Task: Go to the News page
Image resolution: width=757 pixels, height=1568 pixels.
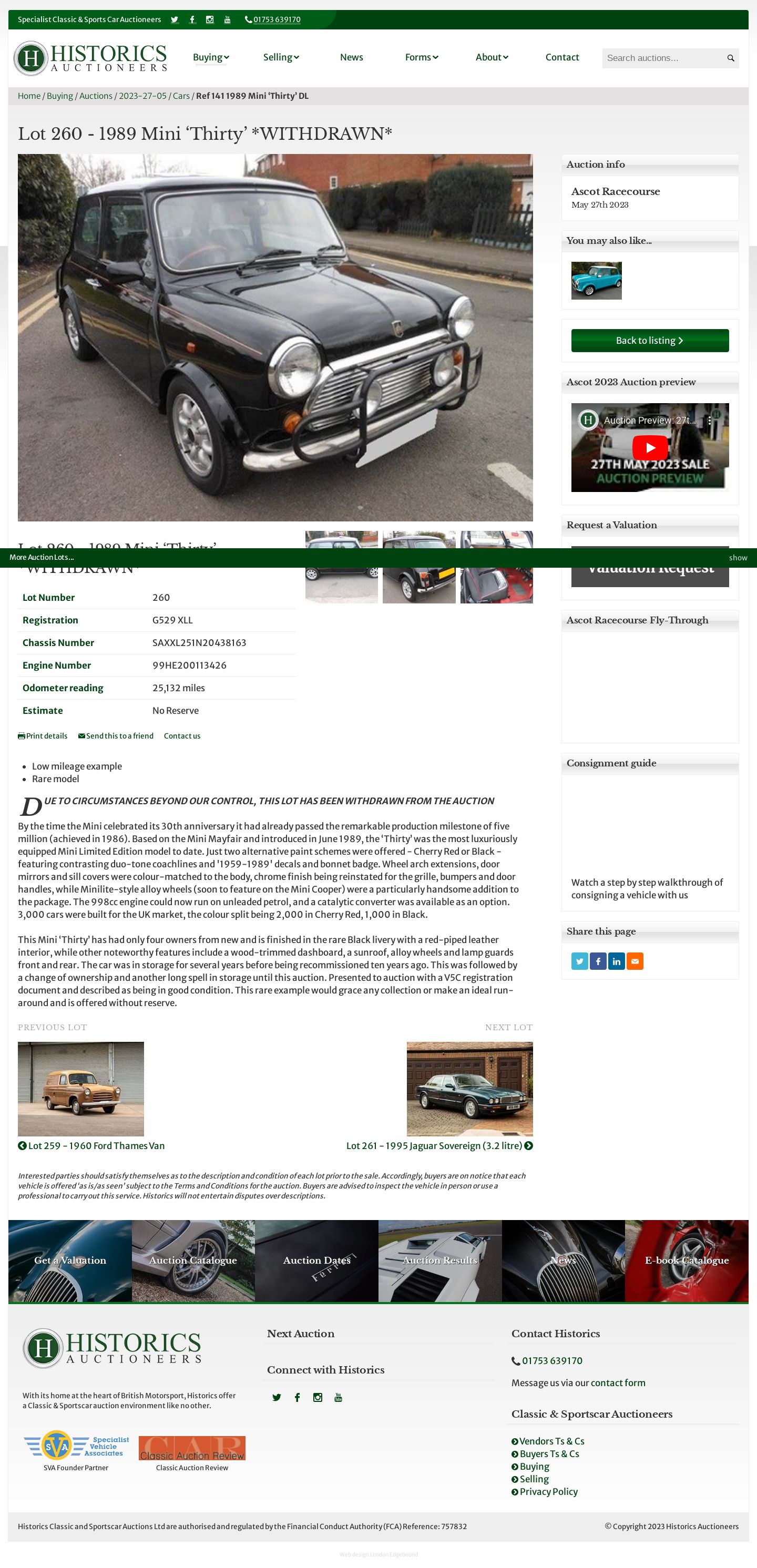Action: click(x=351, y=57)
